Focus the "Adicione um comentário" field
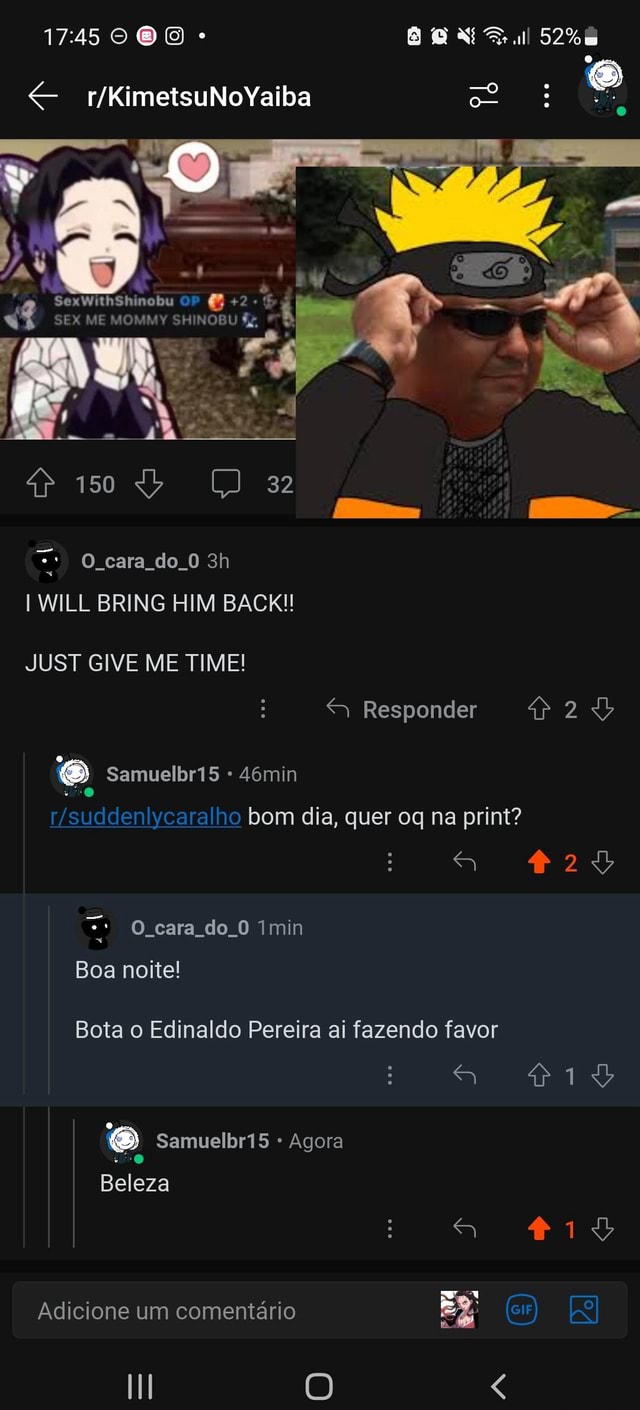Viewport: 640px width, 1410px height. (220, 1310)
